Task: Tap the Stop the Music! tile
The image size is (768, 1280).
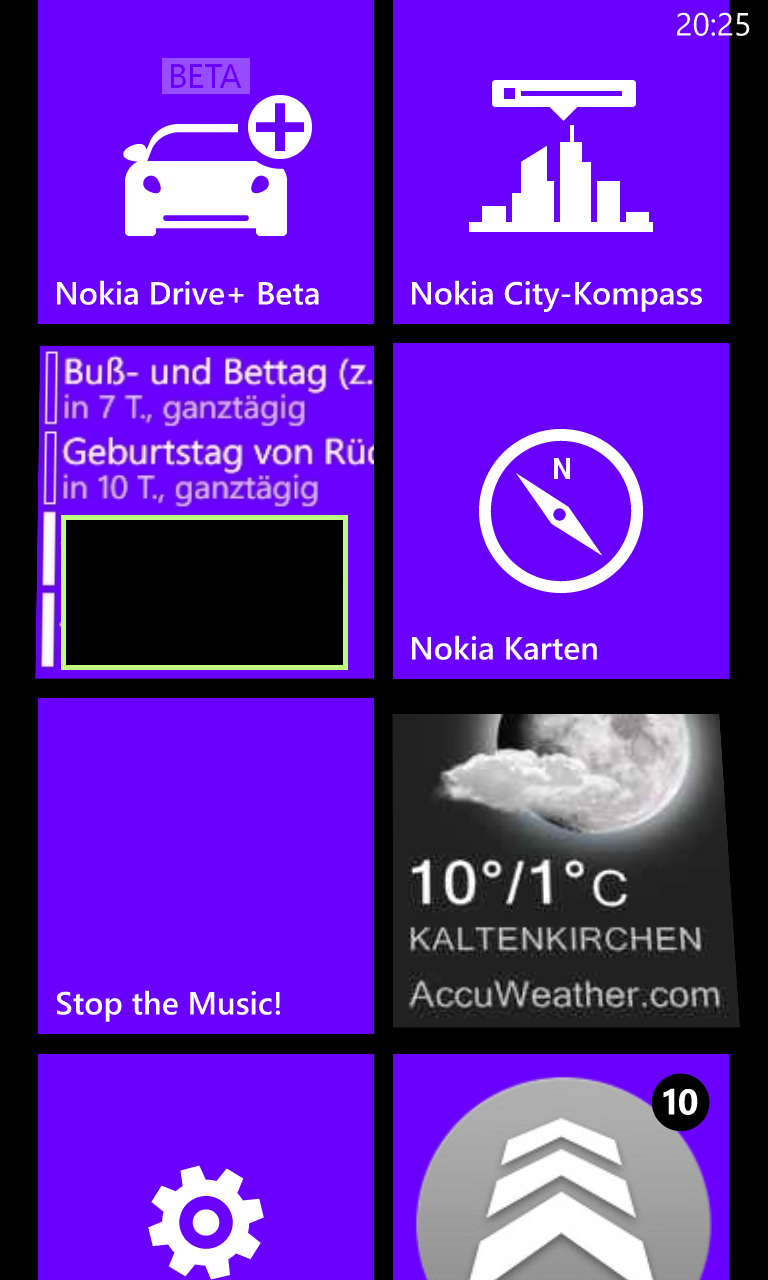Action: pos(206,866)
